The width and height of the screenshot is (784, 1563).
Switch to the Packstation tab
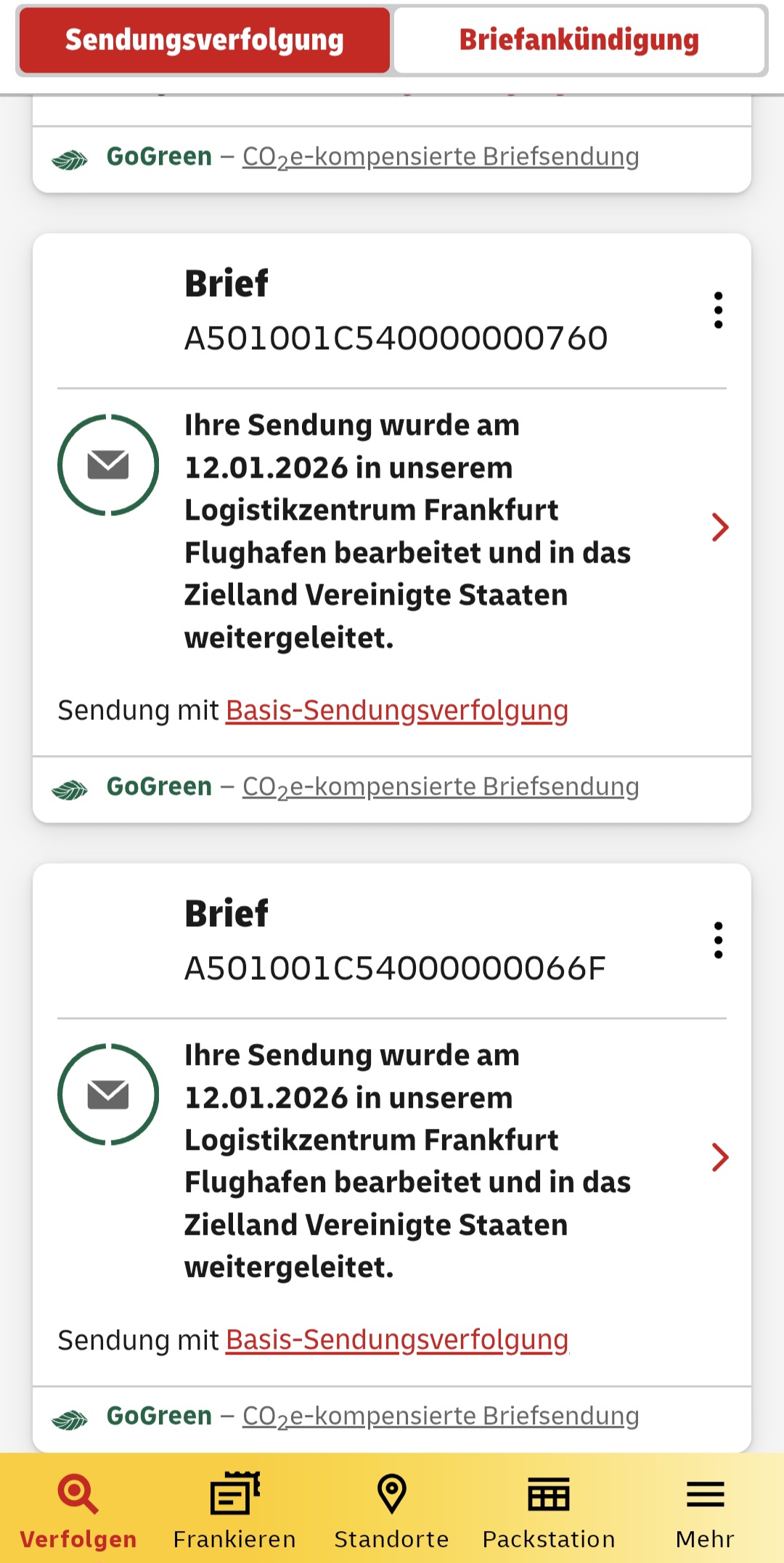click(549, 1510)
